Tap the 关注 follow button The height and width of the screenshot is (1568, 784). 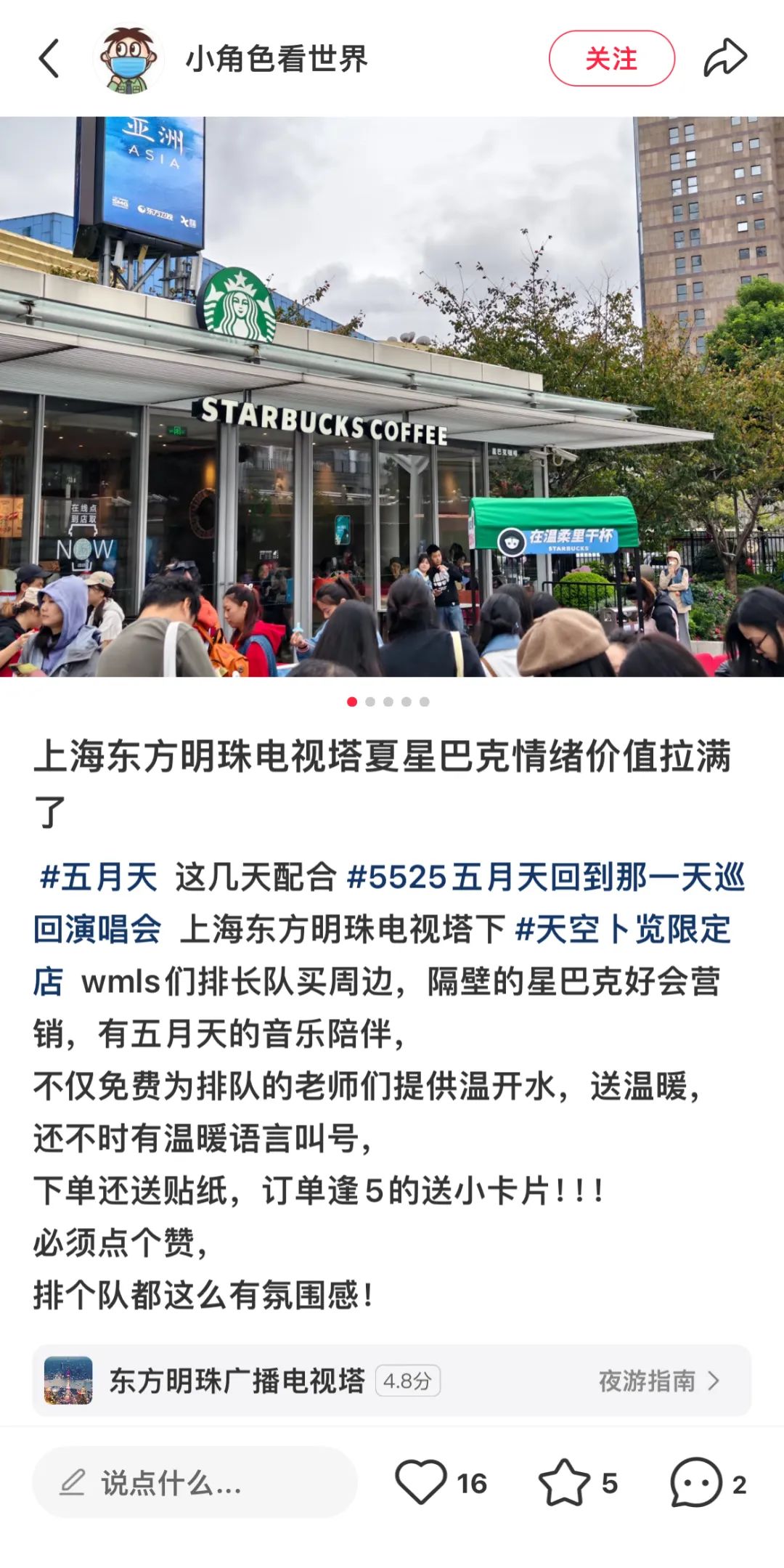click(x=612, y=59)
